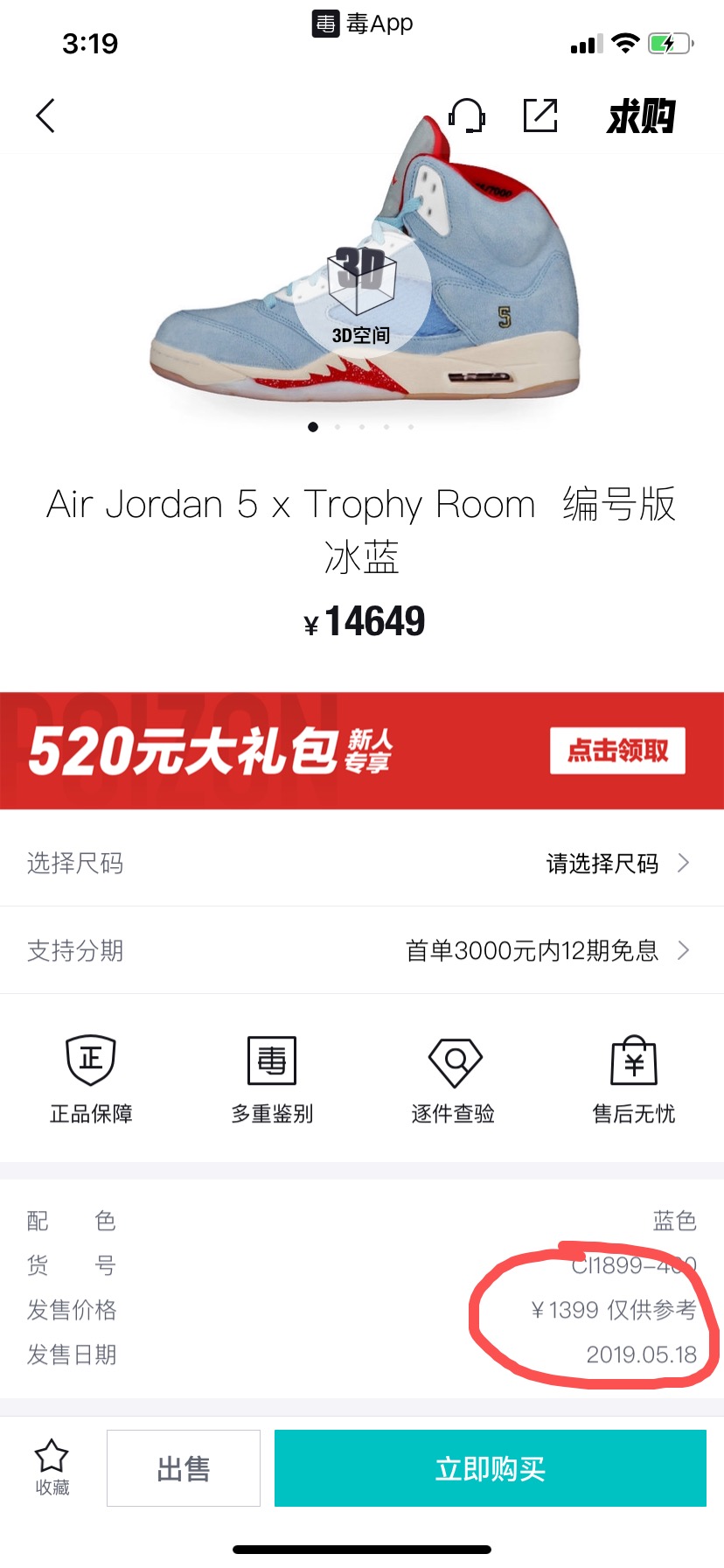Claim the 520元大礼包 via 点击领取
724x1568 pixels.
pos(617,751)
